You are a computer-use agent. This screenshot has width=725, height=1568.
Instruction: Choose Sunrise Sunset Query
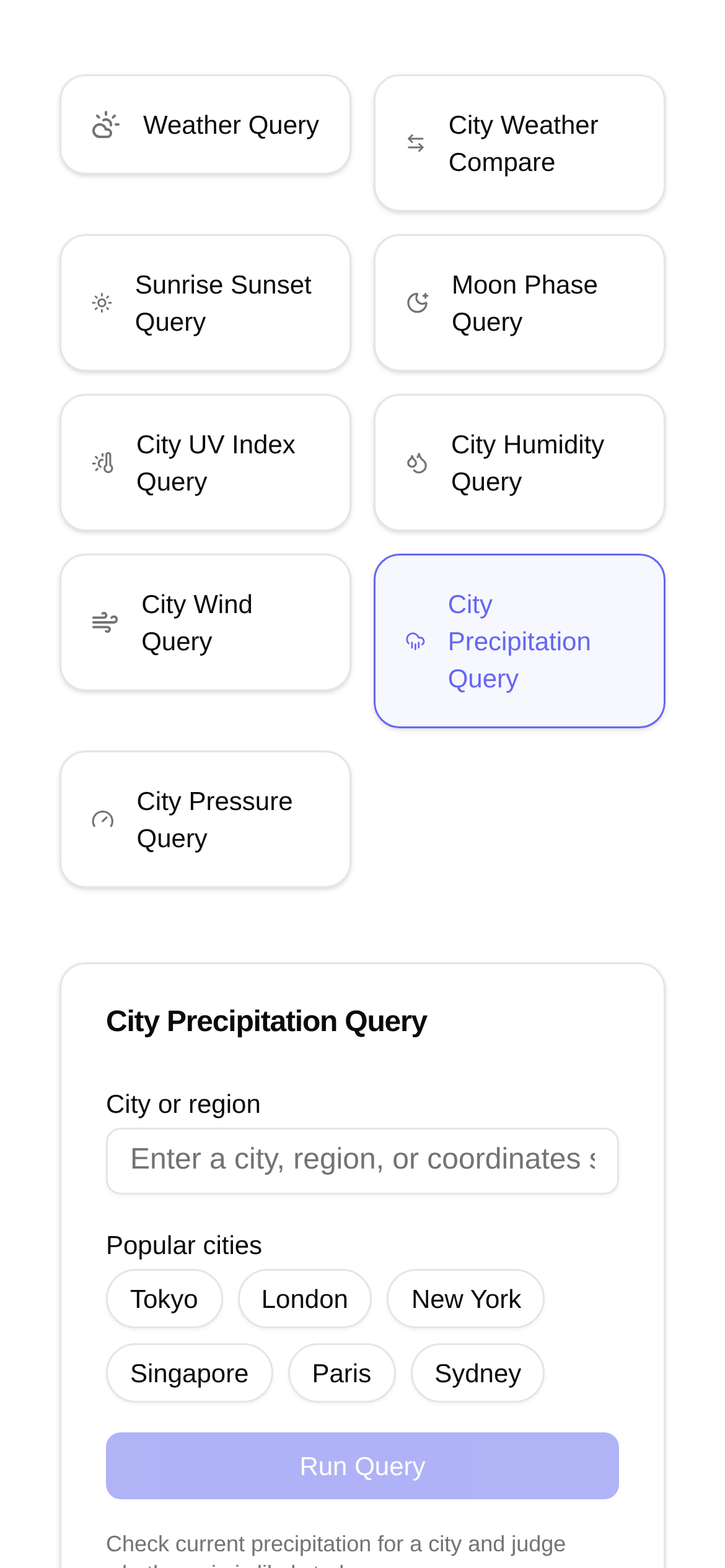click(x=205, y=303)
